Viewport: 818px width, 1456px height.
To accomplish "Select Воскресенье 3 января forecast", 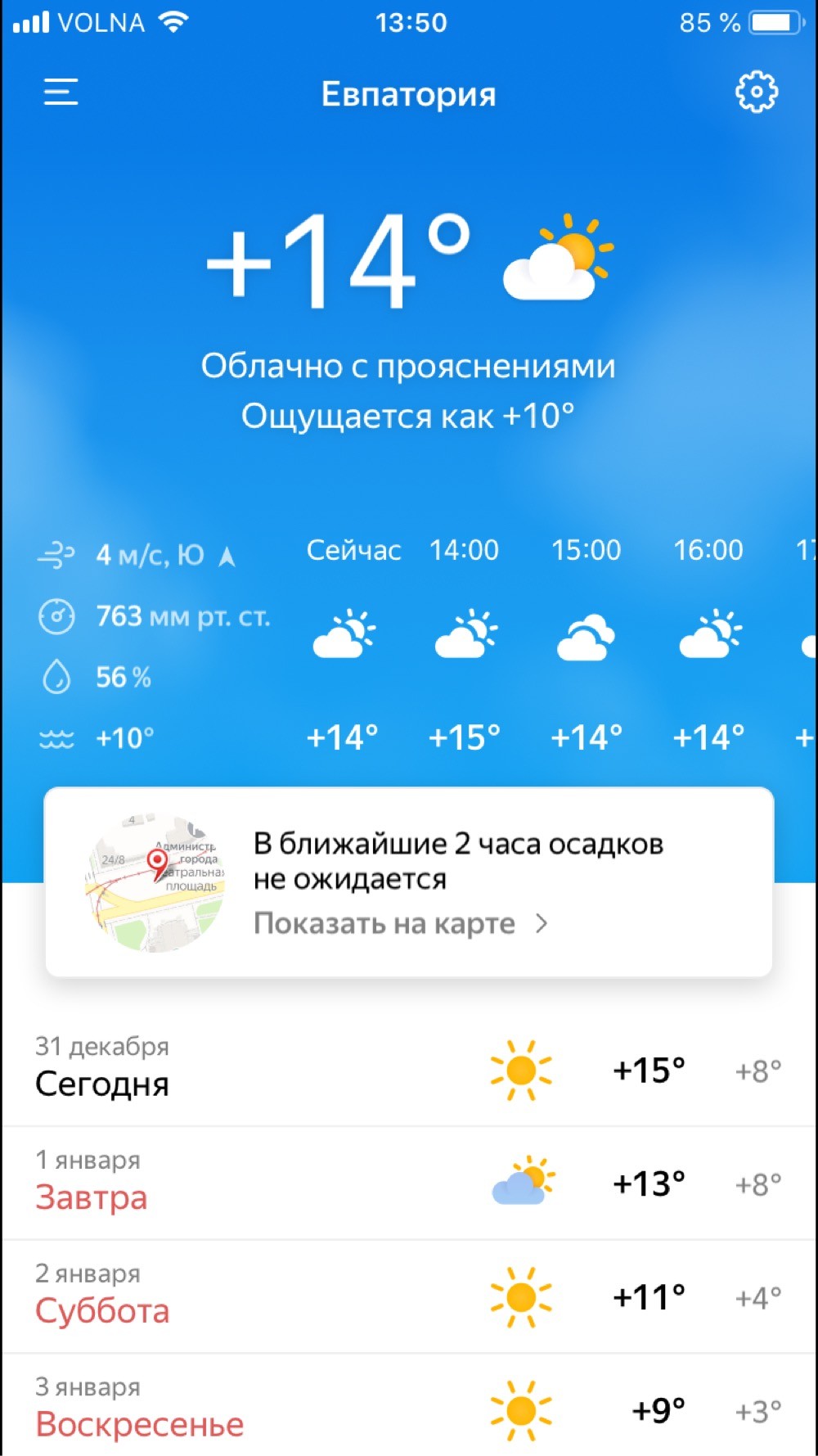I will (x=409, y=1409).
